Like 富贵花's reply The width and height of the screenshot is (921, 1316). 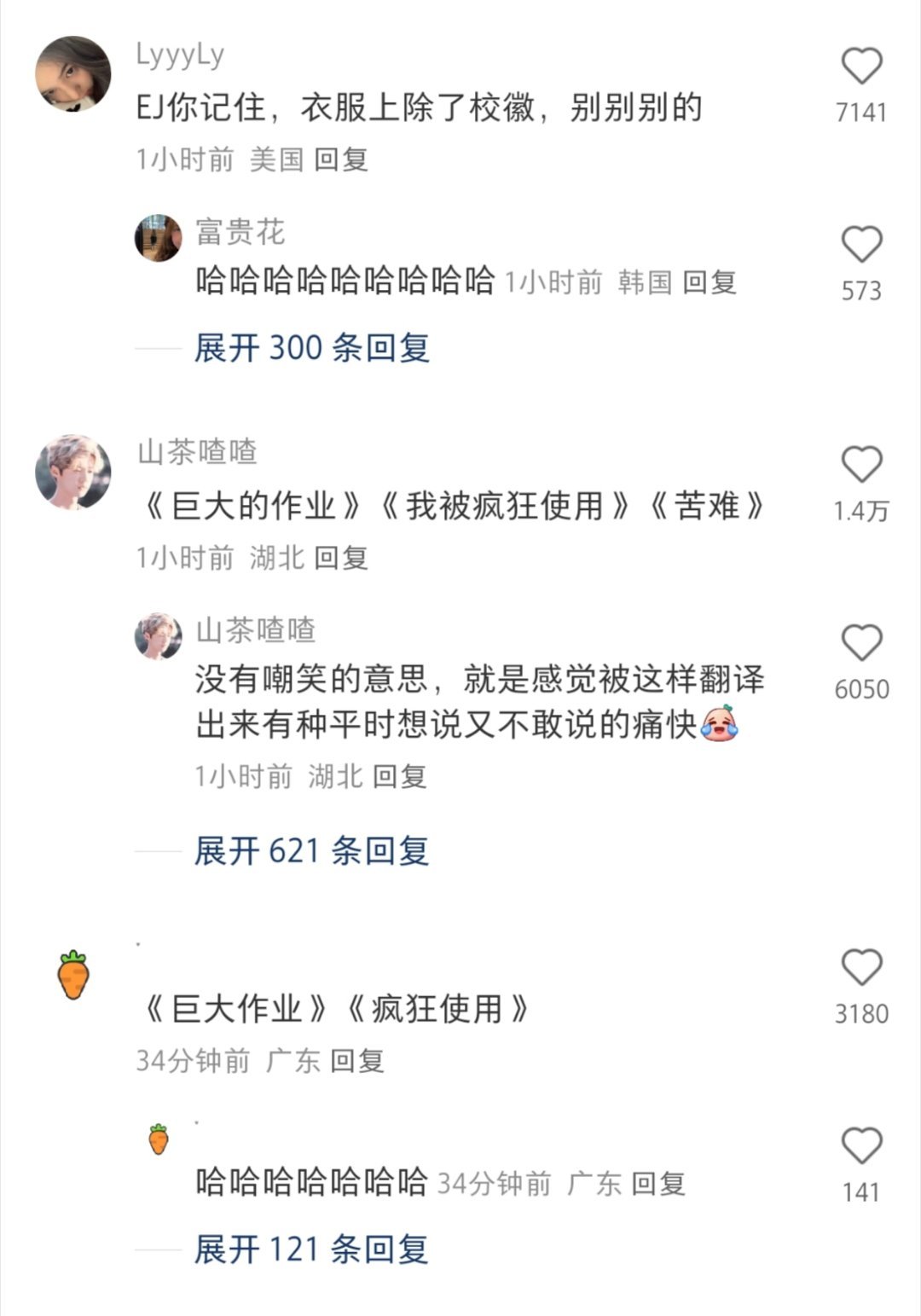pyautogui.click(x=861, y=245)
